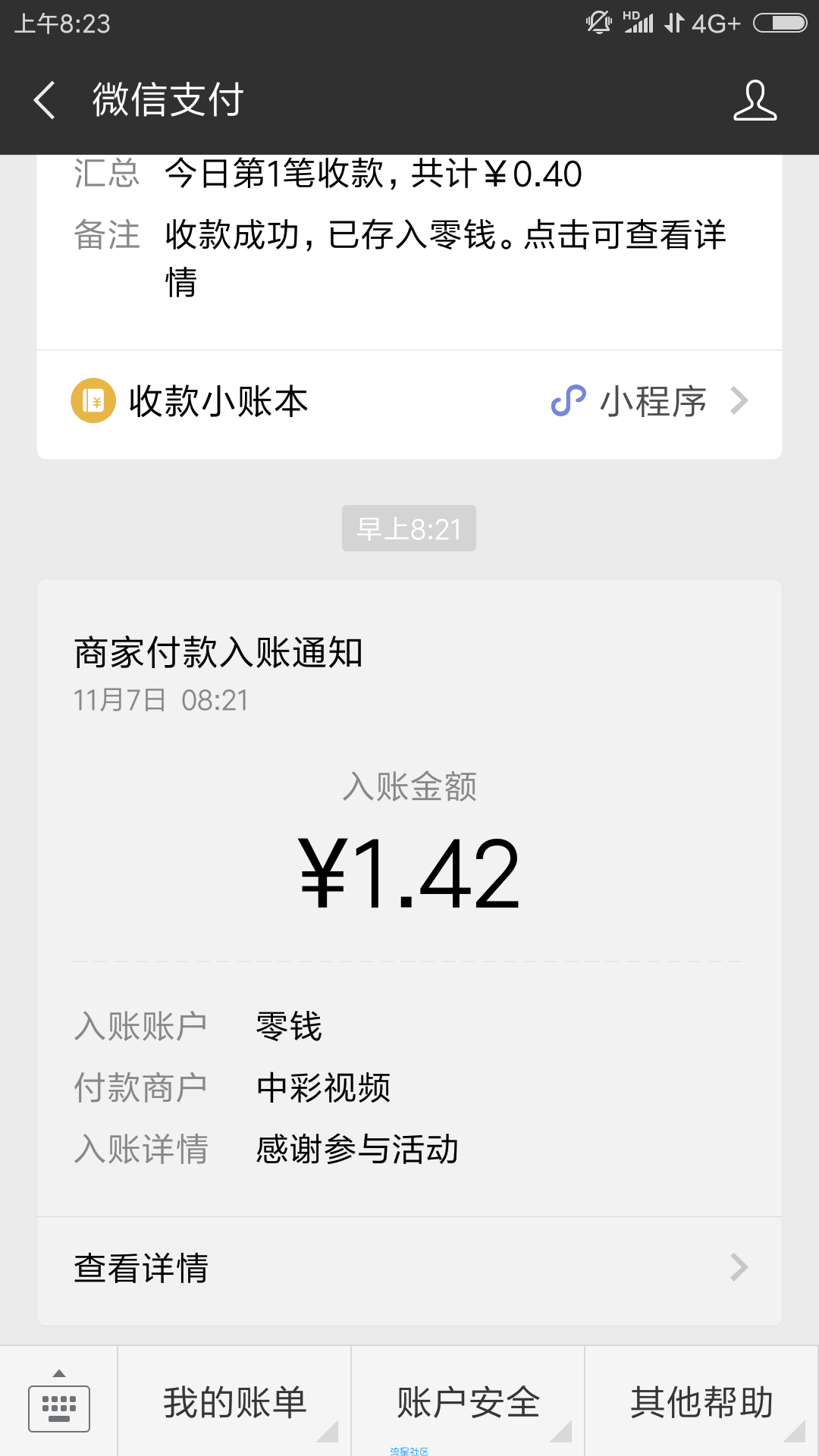Open the 商家付款入账通知 card
This screenshot has height=1456, width=819.
(409, 899)
